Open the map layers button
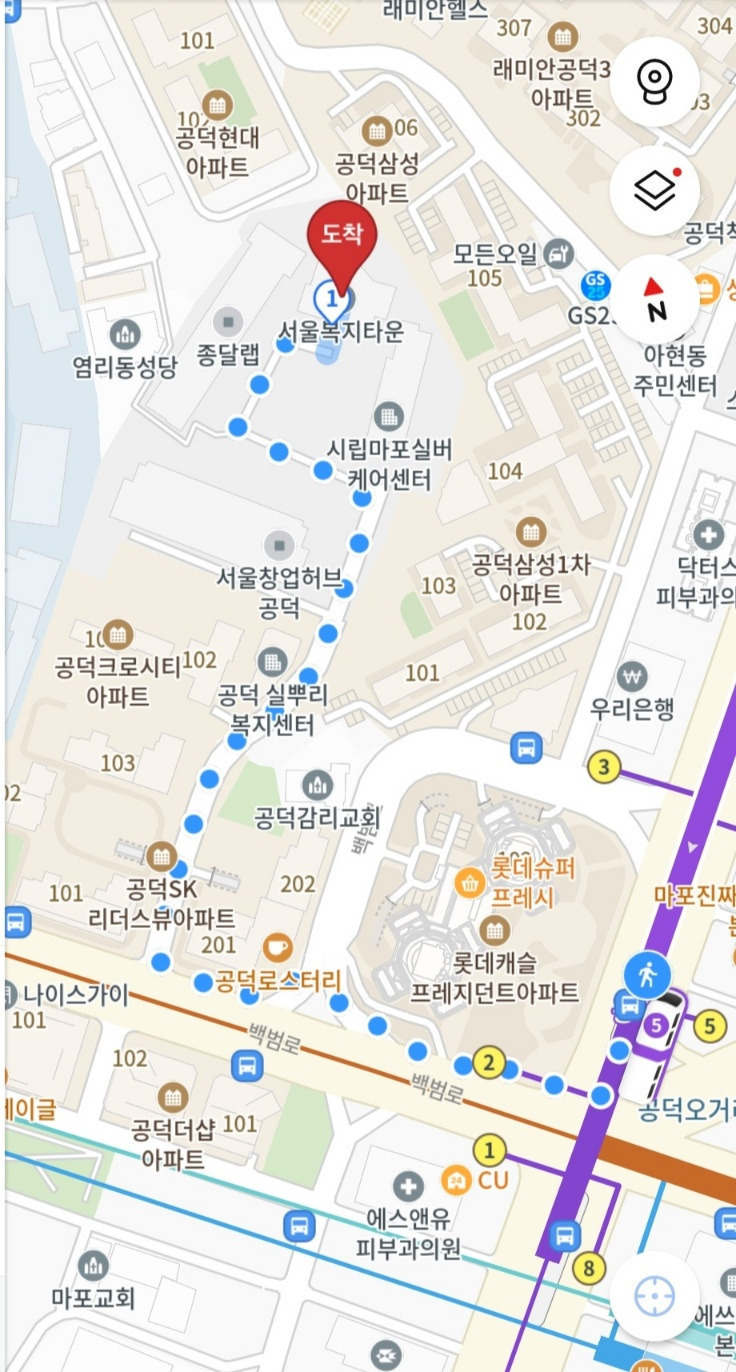Viewport: 736px width, 1372px height. pos(654,190)
